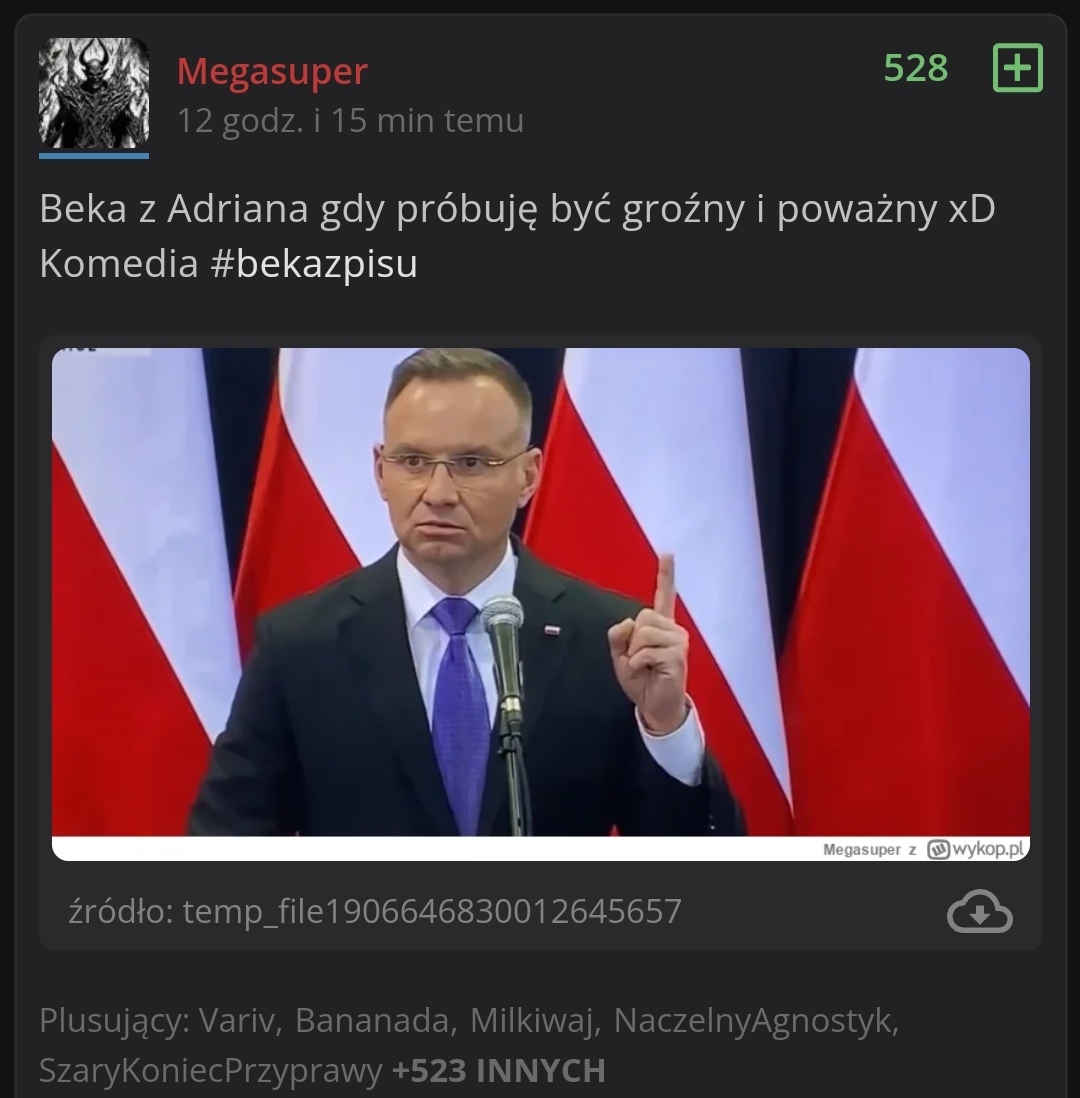Open upvoter Variv's profile
Screen dimensions: 1080x1098
point(238,1020)
